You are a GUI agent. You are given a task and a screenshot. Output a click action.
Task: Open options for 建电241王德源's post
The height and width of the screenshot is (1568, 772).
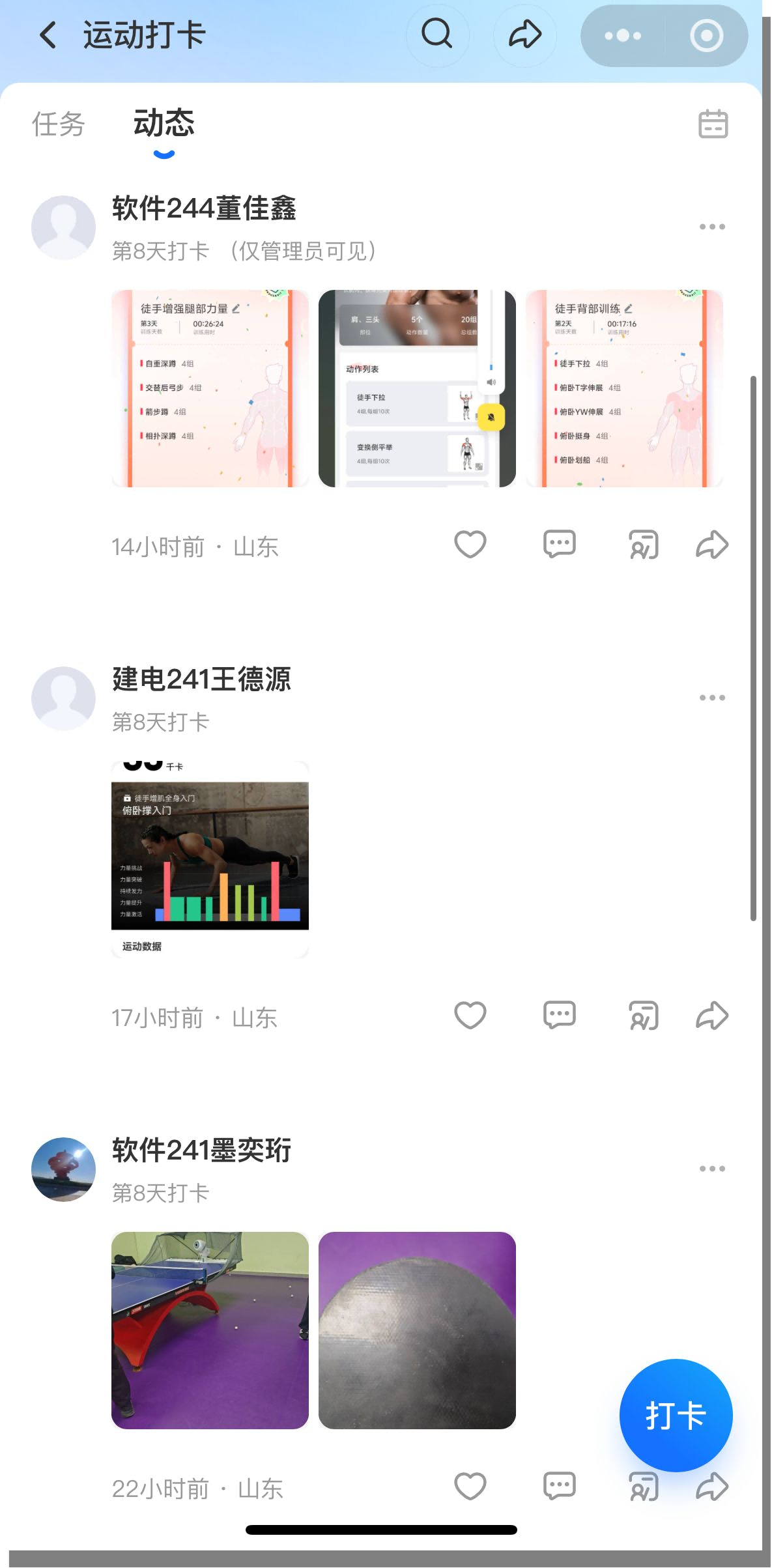(x=711, y=698)
